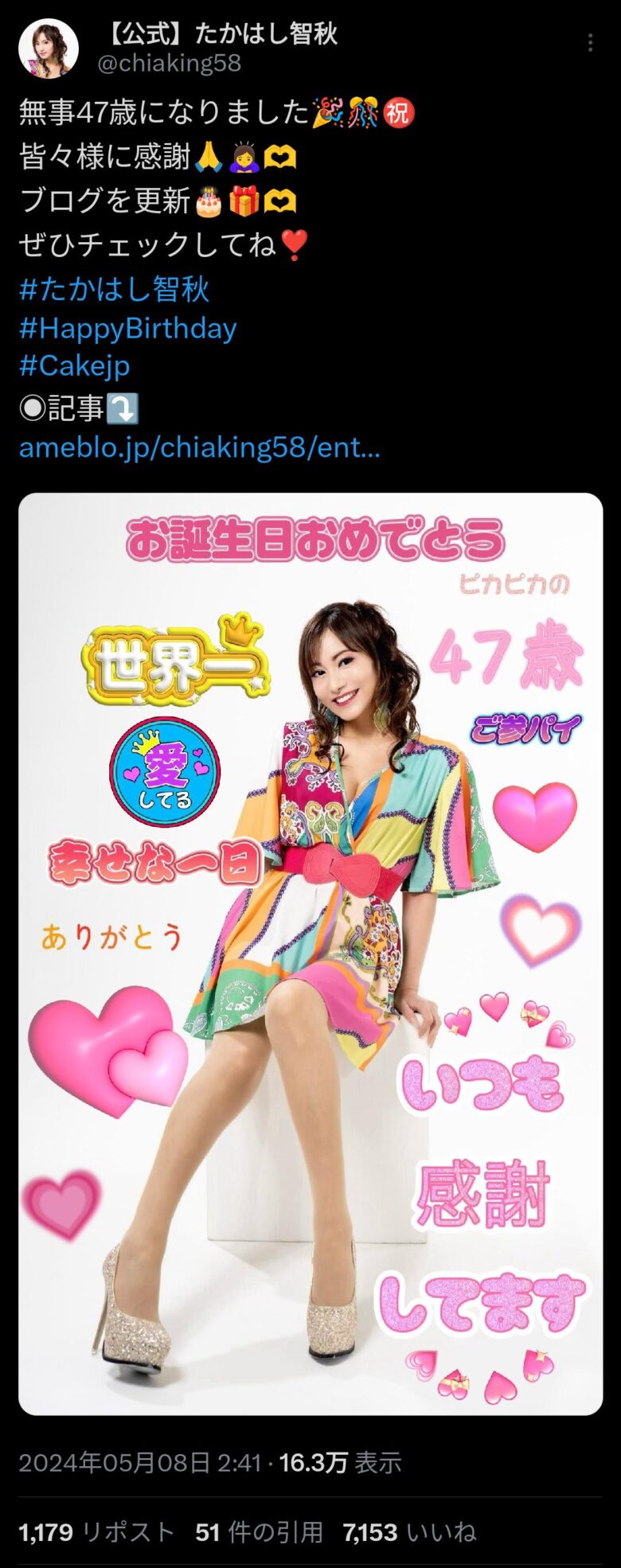621x1568 pixels.
Task: Open the #Cakejp hashtag
Action: [x=75, y=366]
